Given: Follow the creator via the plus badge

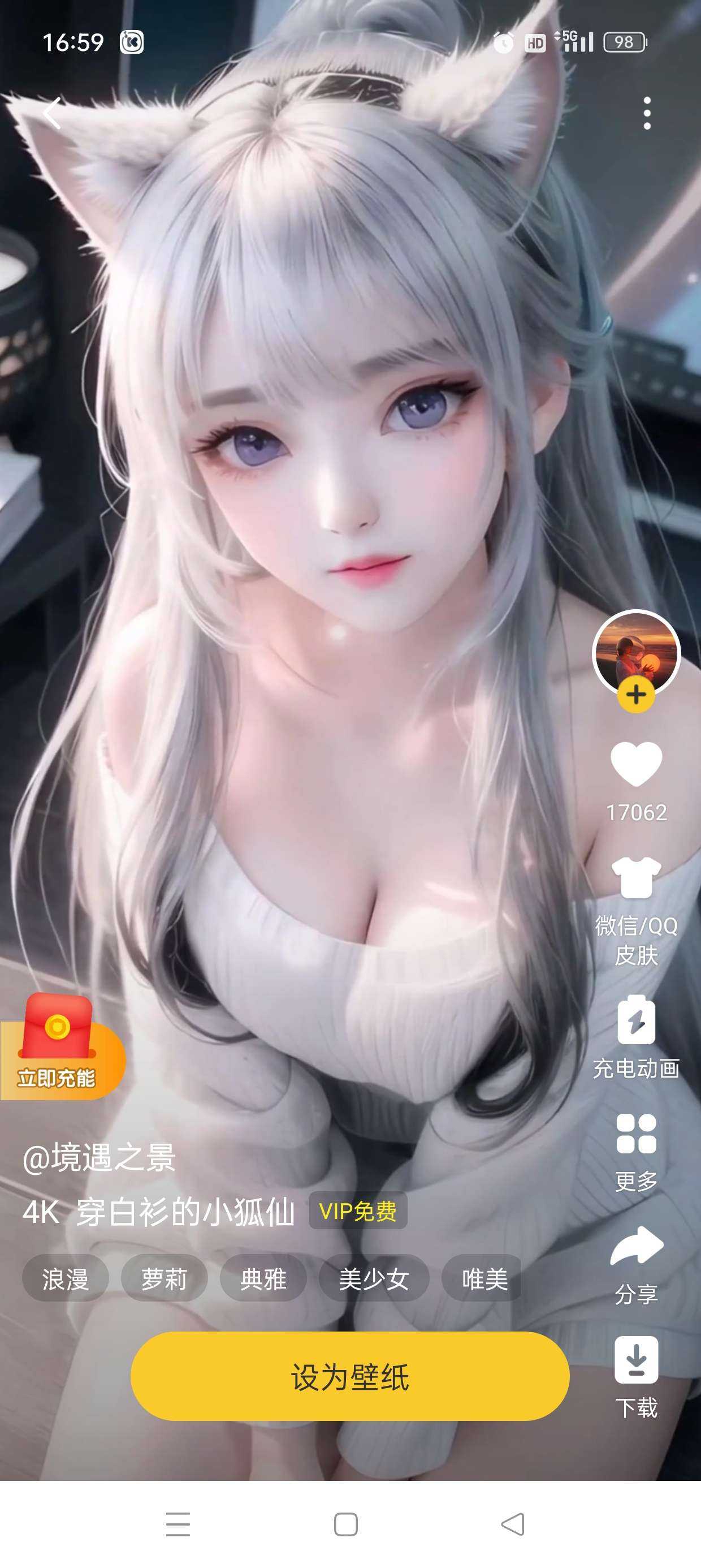Looking at the screenshot, I should tap(636, 695).
